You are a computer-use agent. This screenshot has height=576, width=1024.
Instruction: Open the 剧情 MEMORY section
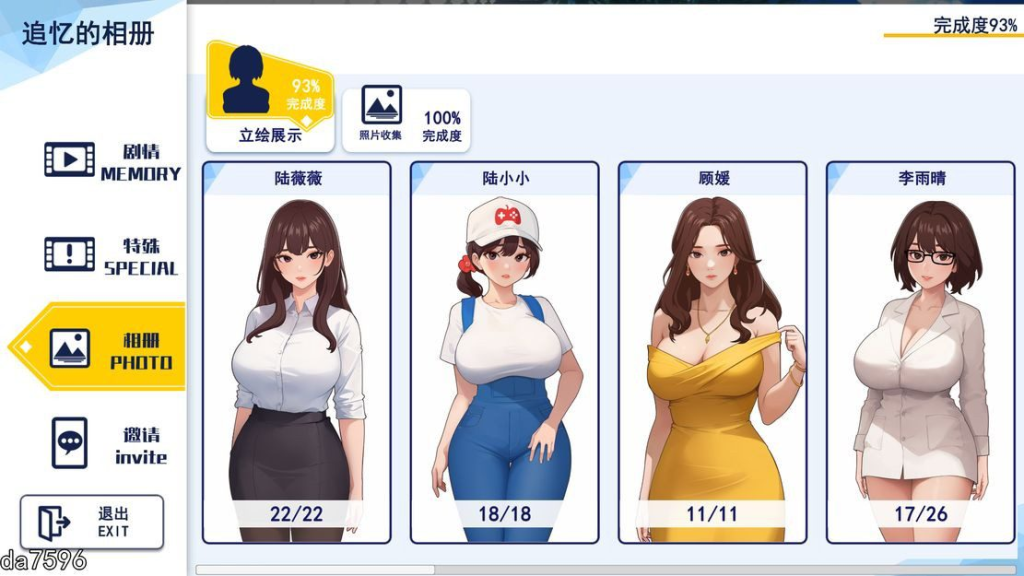[x=112, y=161]
